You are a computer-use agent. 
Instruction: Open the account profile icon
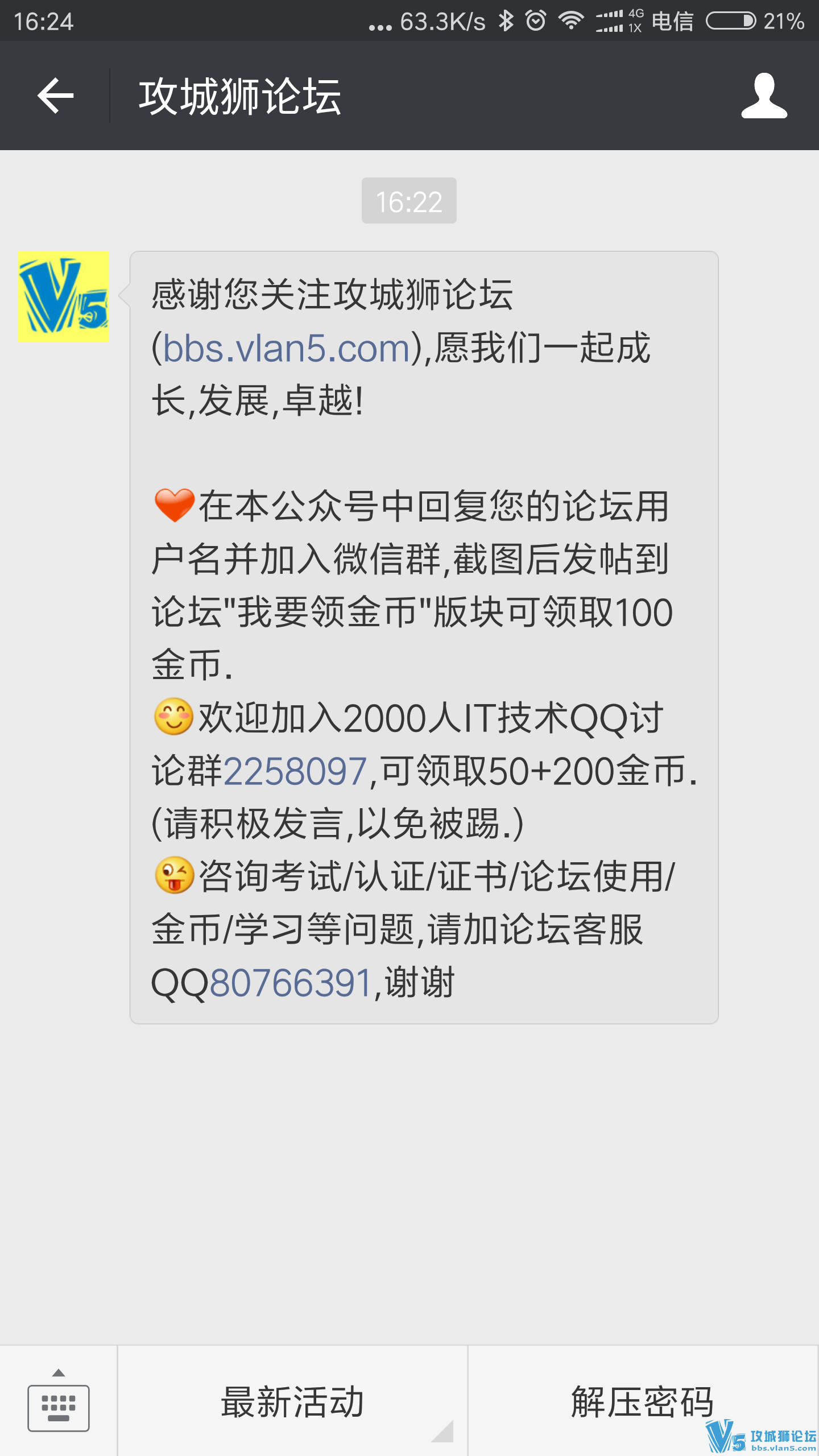pos(764,96)
